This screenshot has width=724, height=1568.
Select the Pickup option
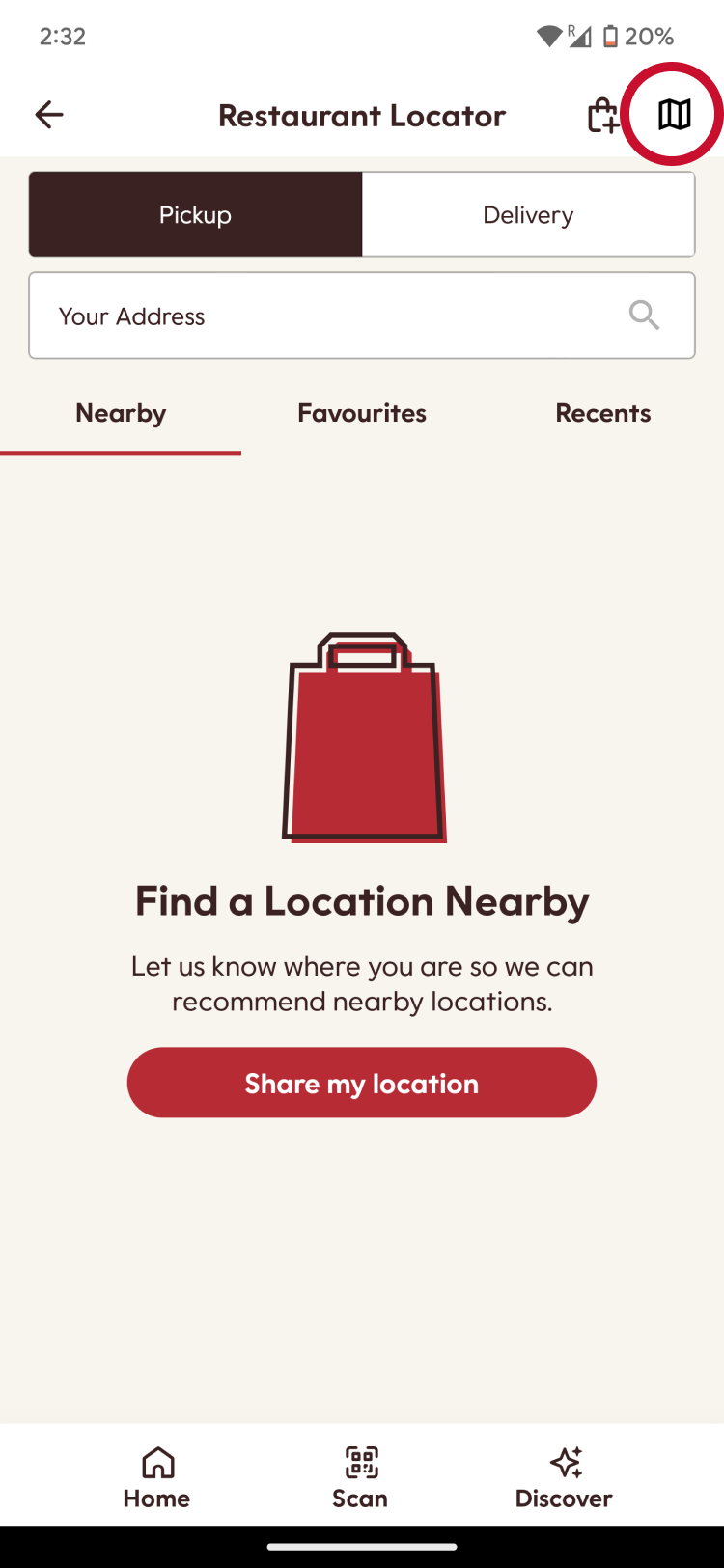pyautogui.click(x=195, y=214)
